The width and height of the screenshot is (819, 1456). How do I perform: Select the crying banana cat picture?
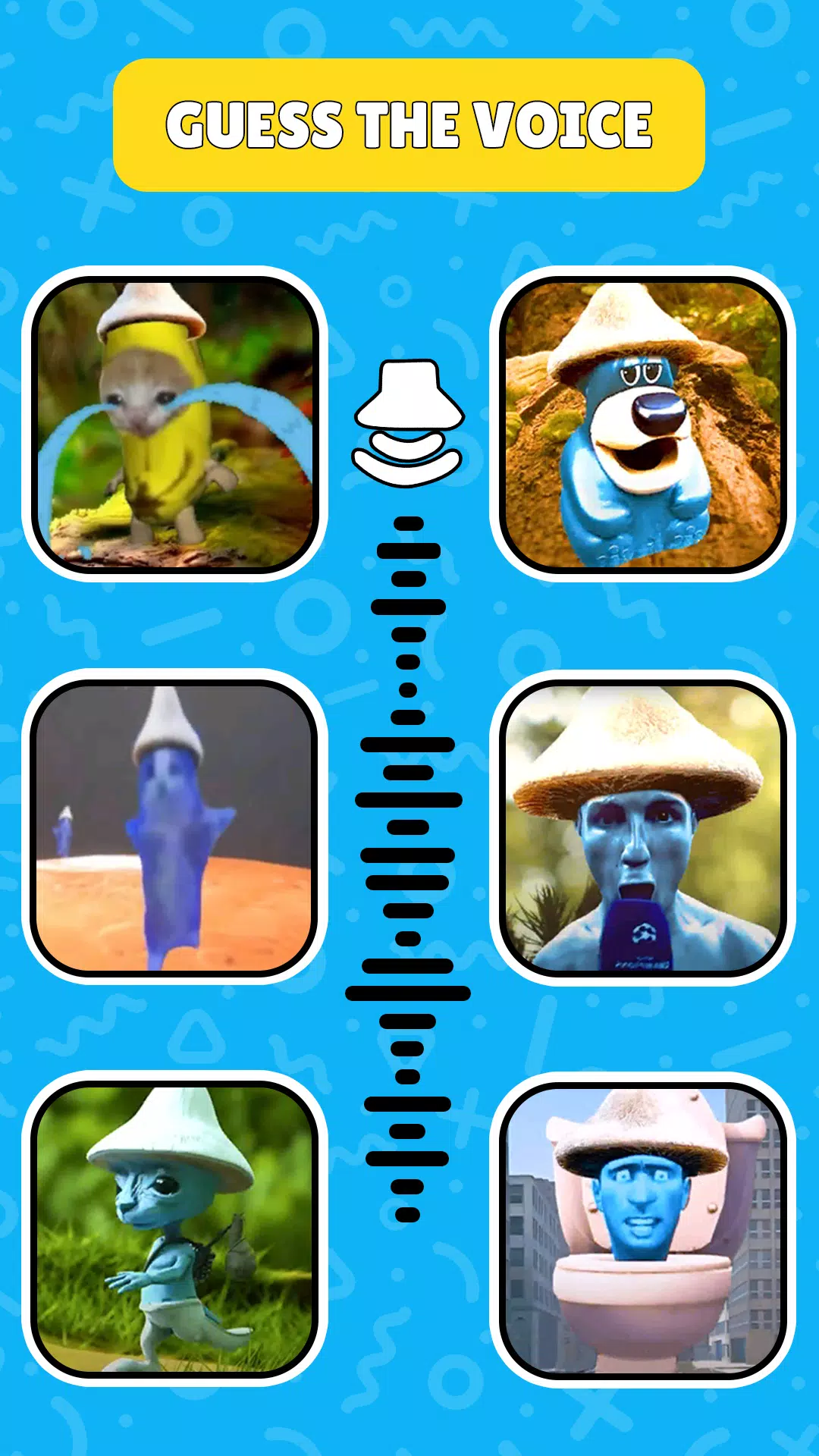(174, 425)
